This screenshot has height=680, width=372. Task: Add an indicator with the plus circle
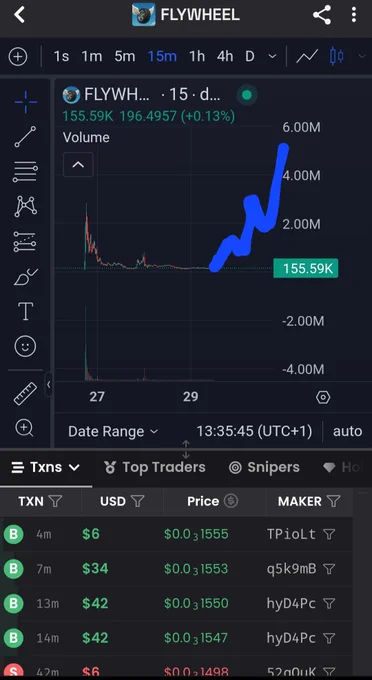tap(18, 56)
